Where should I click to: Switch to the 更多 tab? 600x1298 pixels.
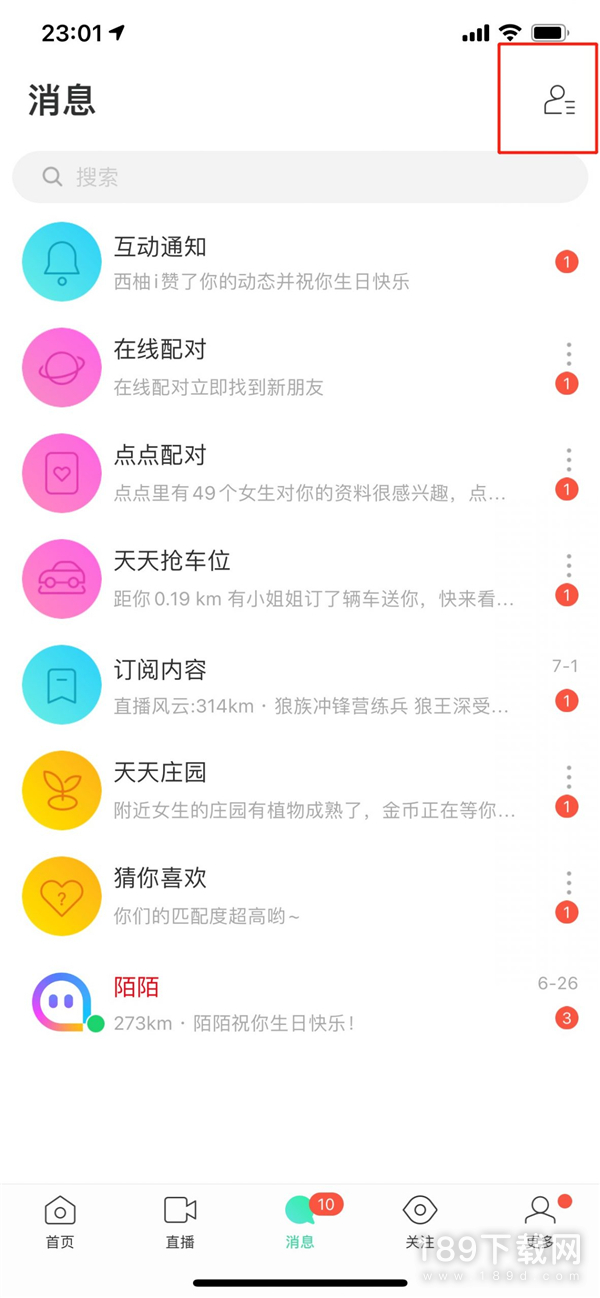(540, 1222)
